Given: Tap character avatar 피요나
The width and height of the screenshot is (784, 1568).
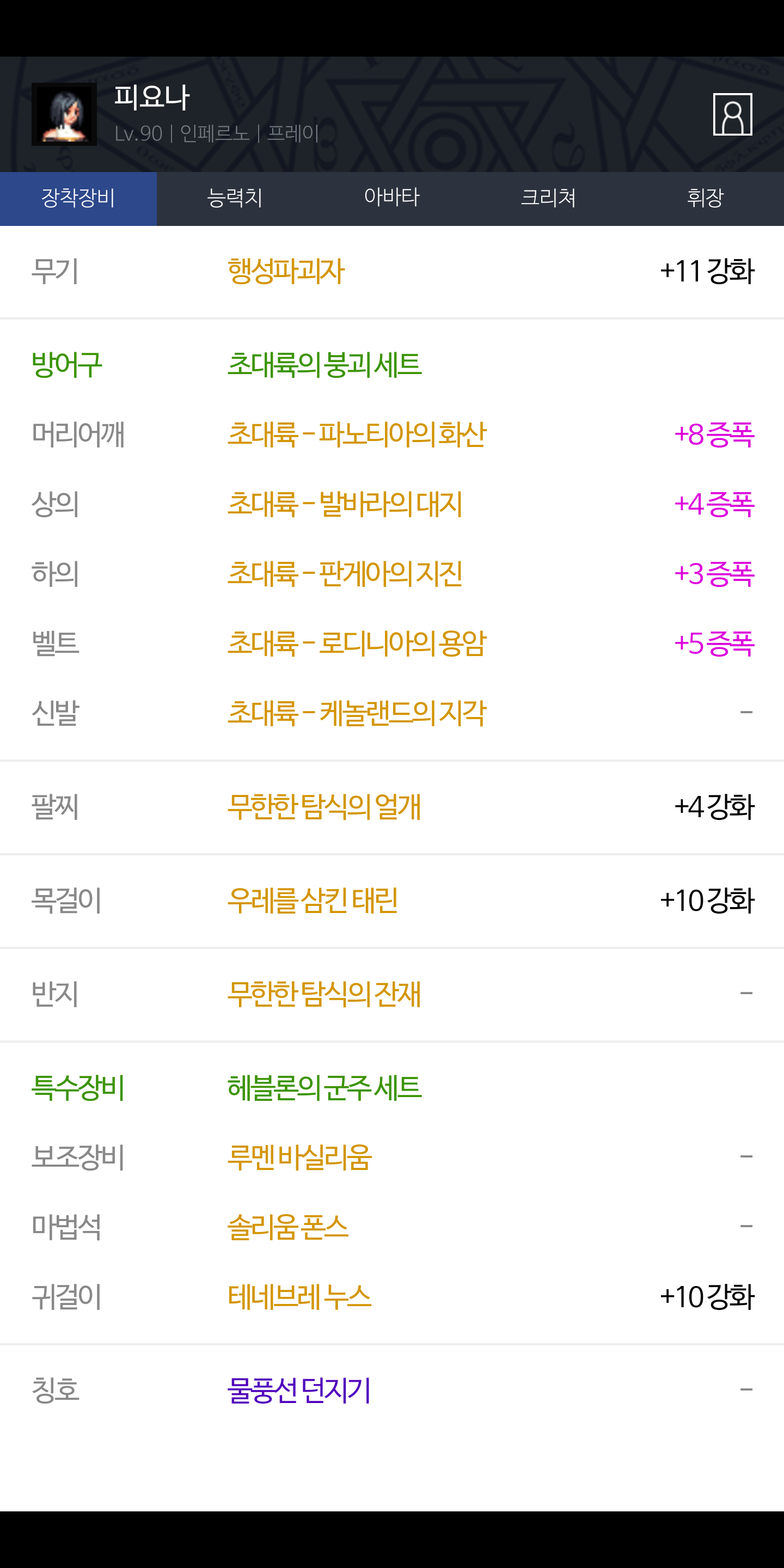Looking at the screenshot, I should (64, 114).
